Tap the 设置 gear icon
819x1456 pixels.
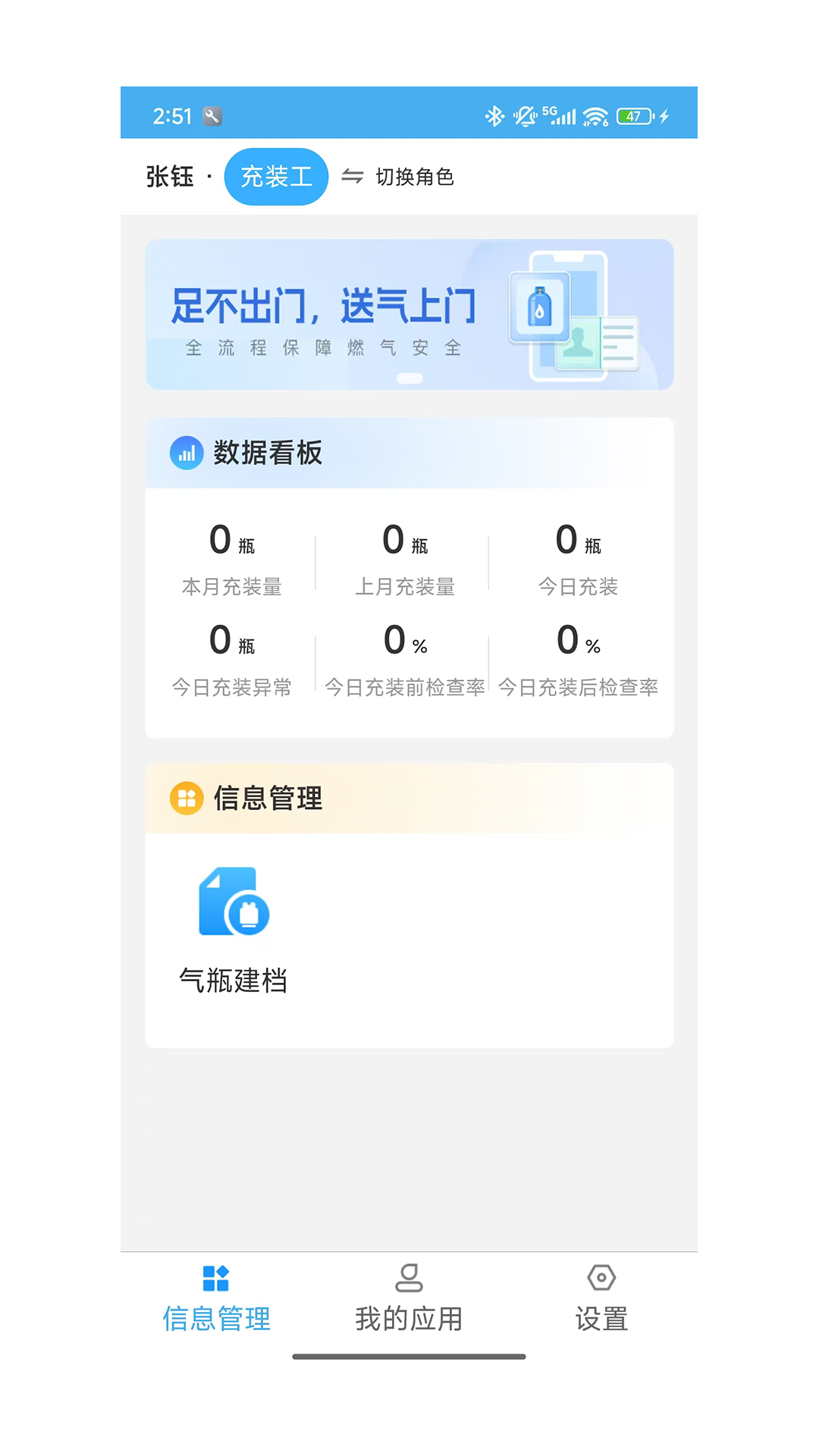pos(601,1279)
